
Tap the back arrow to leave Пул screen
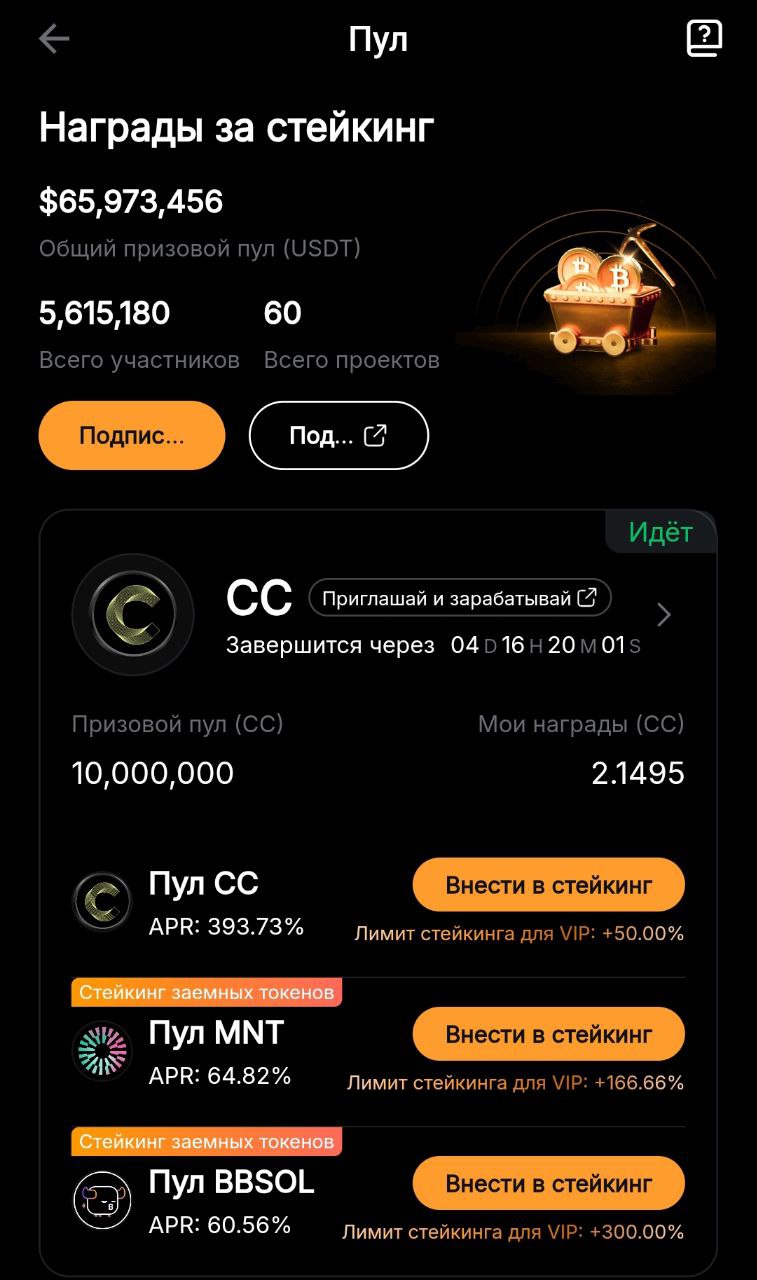[54, 38]
